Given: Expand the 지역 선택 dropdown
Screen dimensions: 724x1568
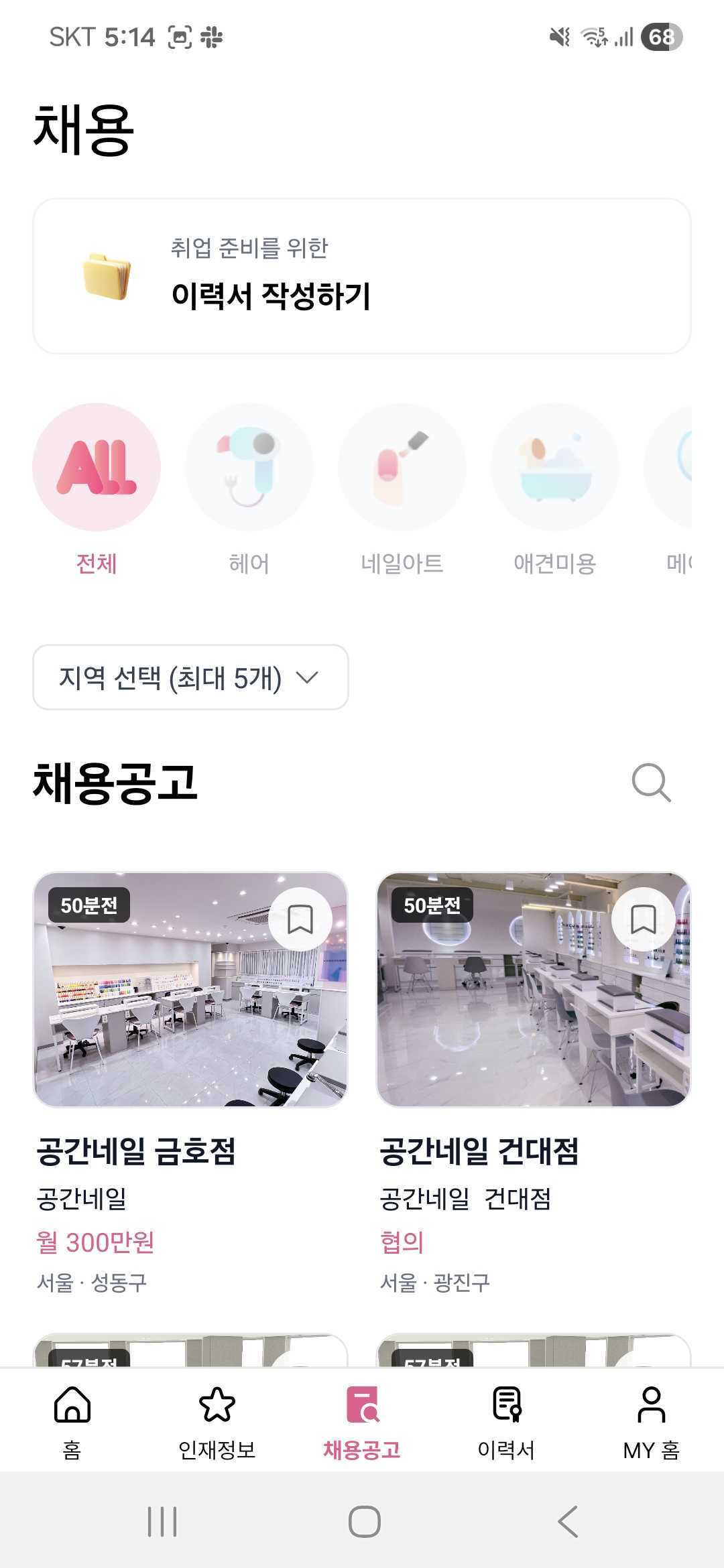Looking at the screenshot, I should [190, 677].
